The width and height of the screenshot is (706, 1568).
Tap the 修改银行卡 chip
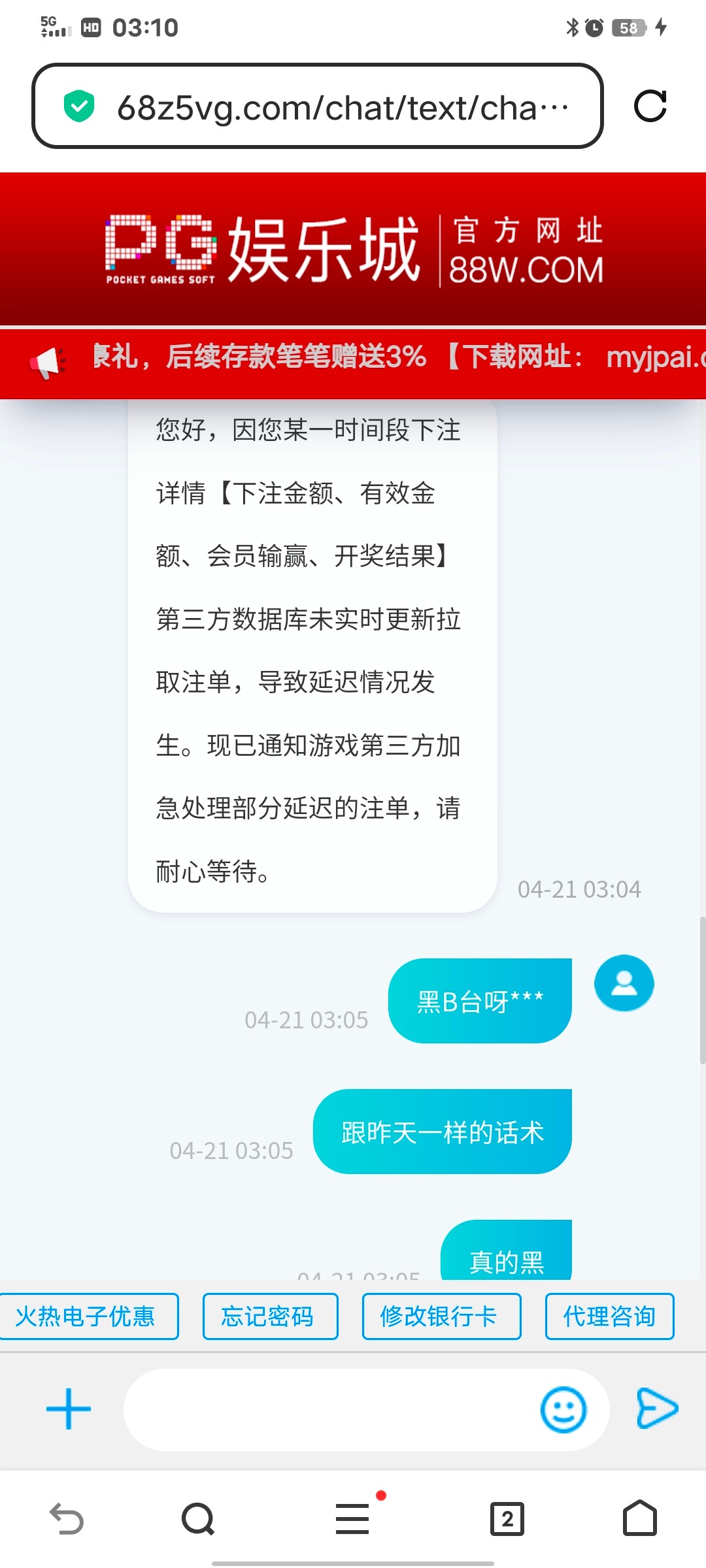442,1316
